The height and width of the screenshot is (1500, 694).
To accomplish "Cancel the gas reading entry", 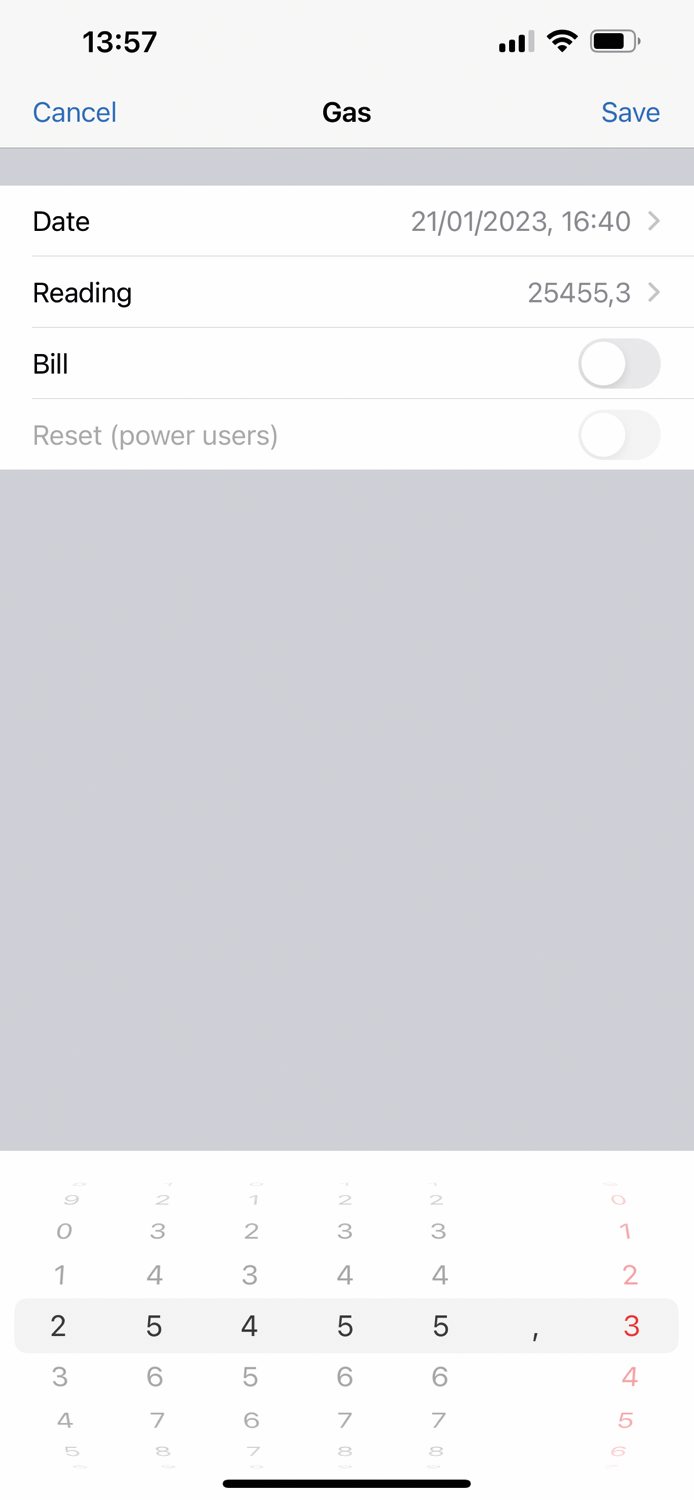I will pyautogui.click(x=75, y=112).
